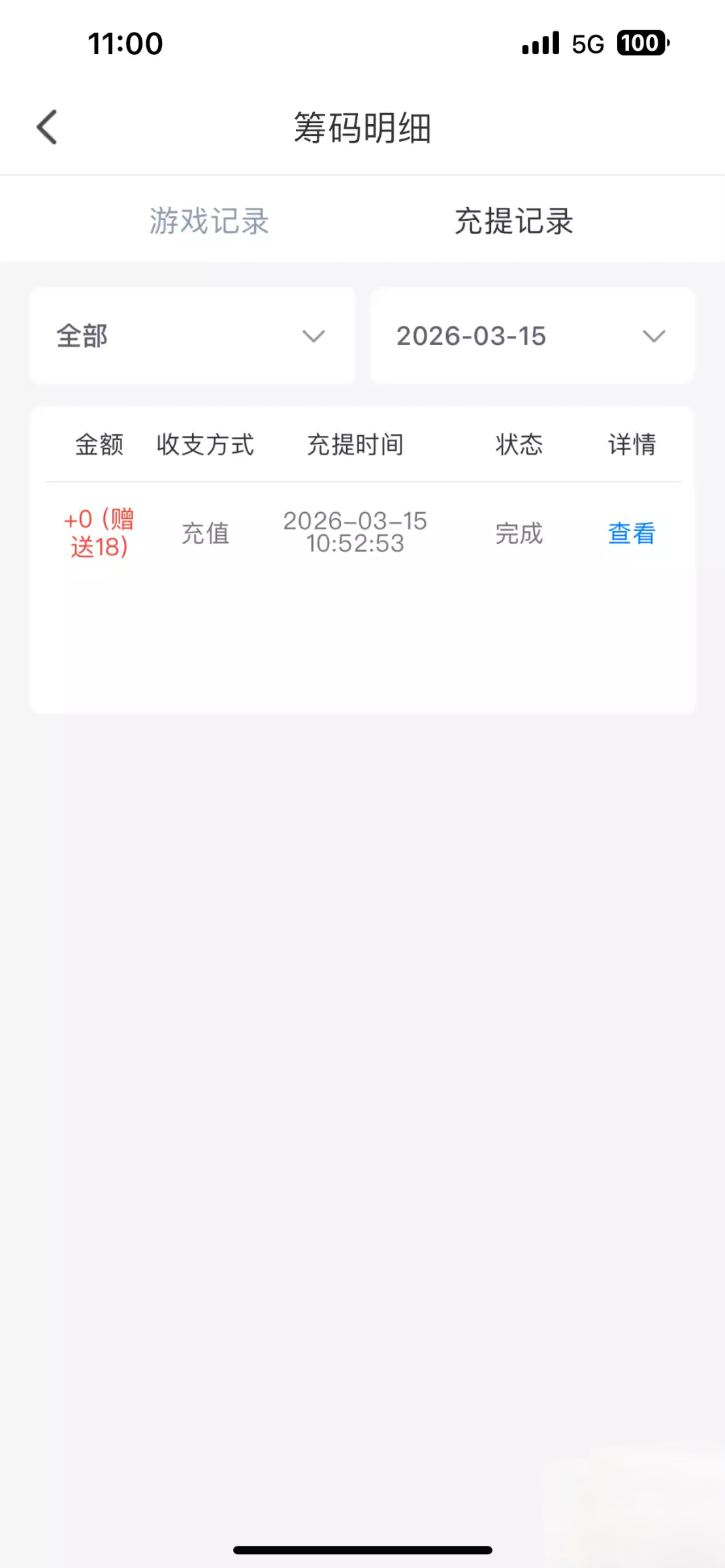Open the 2026-03-15 date picker

532,336
